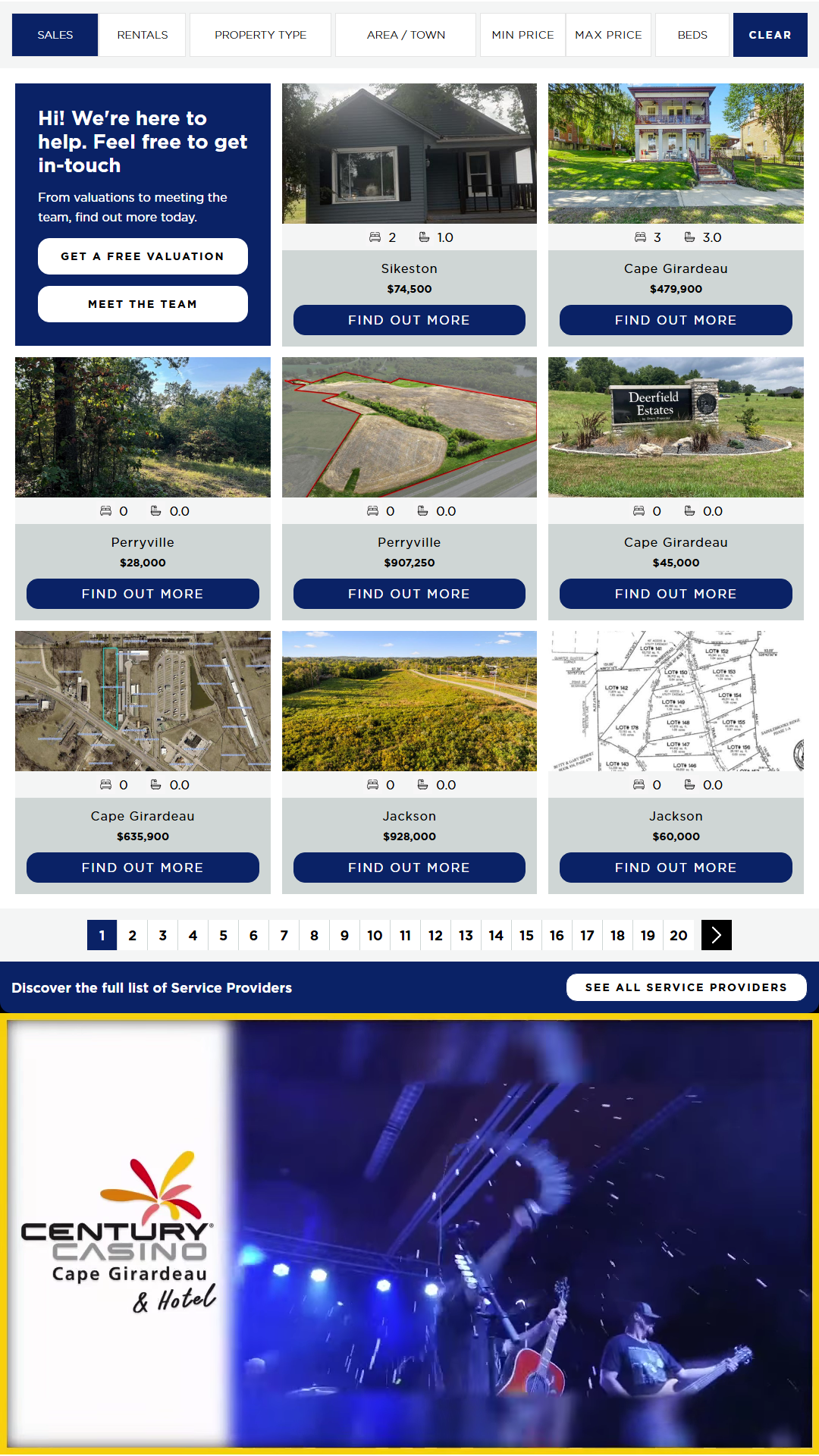
Task: Find out more about Cape Girardeau $635,900 listing
Action: pyautogui.click(x=143, y=868)
